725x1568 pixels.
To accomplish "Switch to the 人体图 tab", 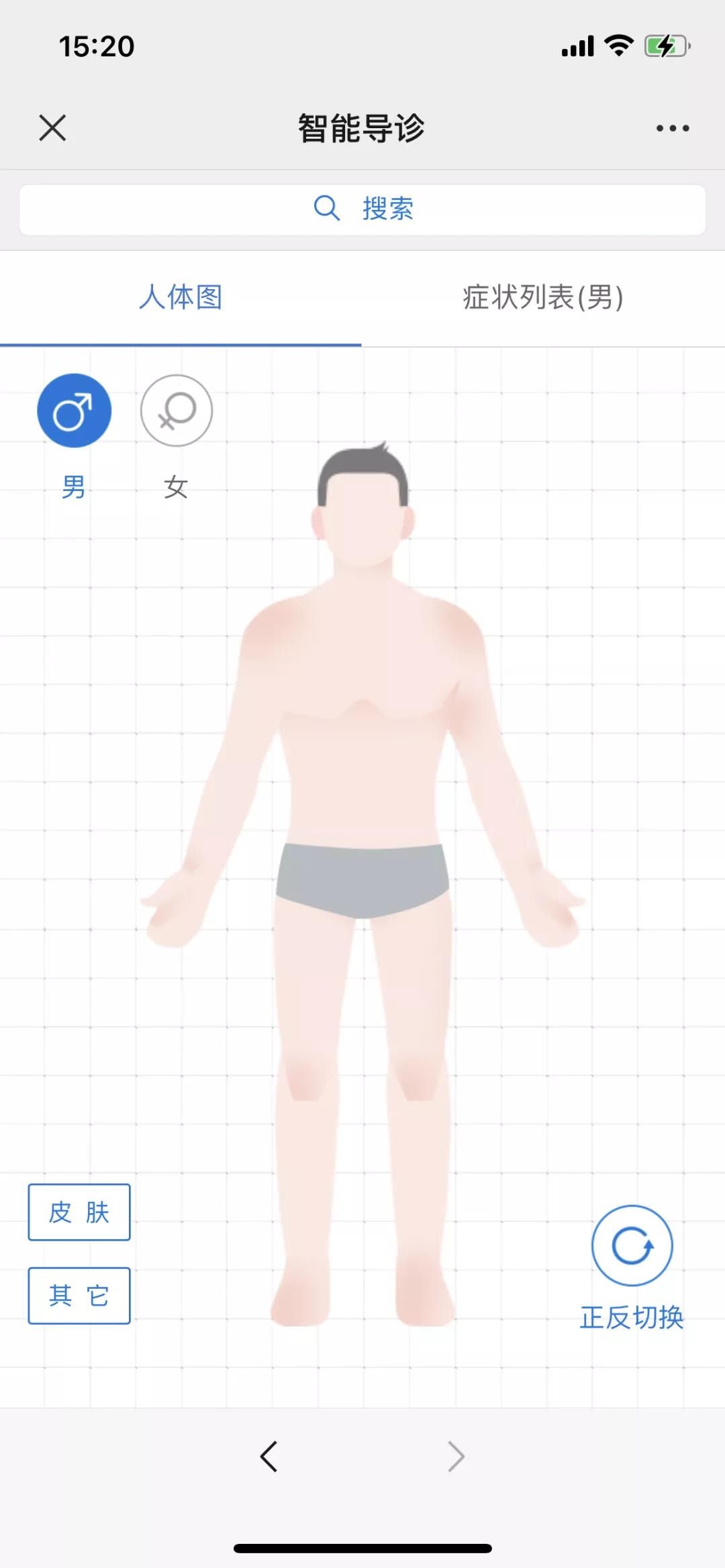I will pos(180,297).
